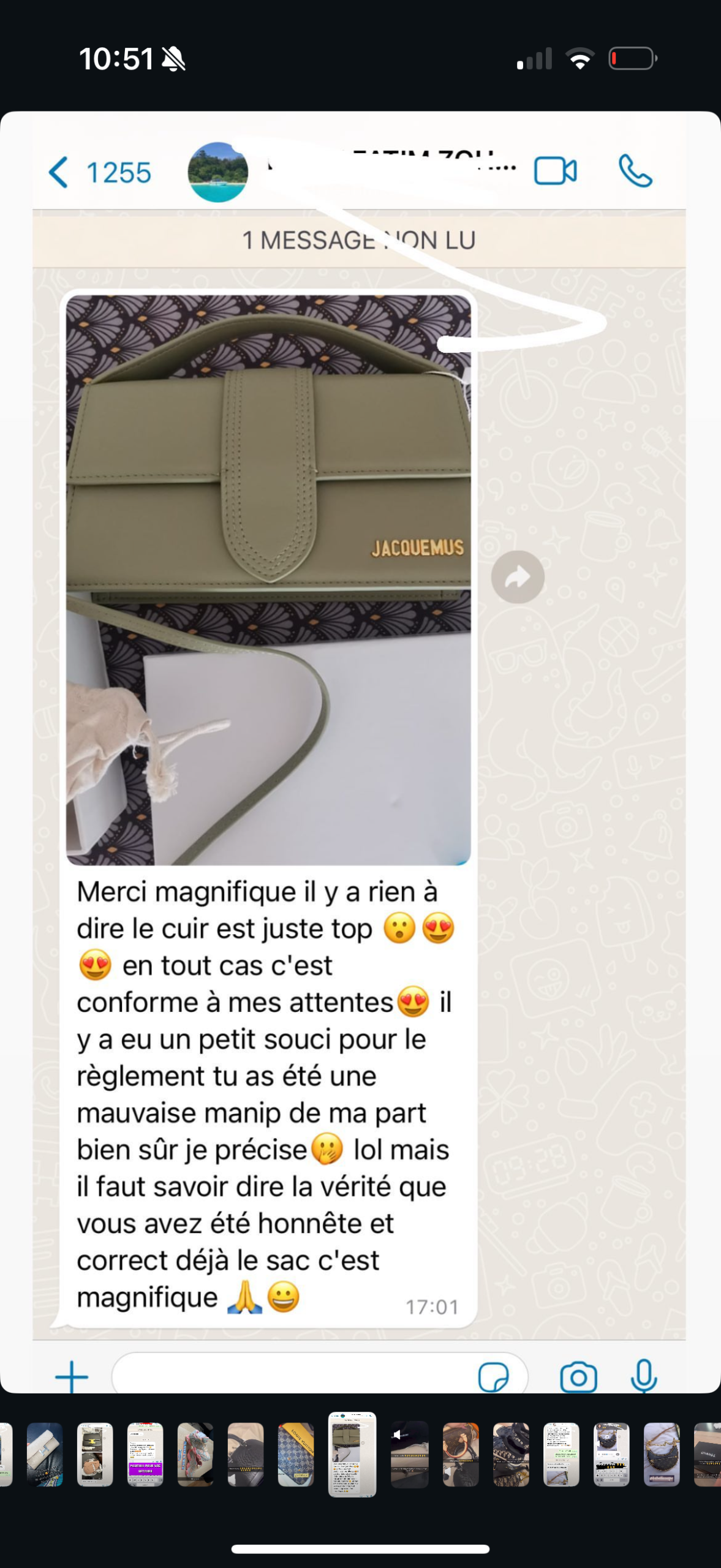Image resolution: width=721 pixels, height=1568 pixels.
Task: Select the thumbnail with the muted speaker icon
Action: point(410,1454)
